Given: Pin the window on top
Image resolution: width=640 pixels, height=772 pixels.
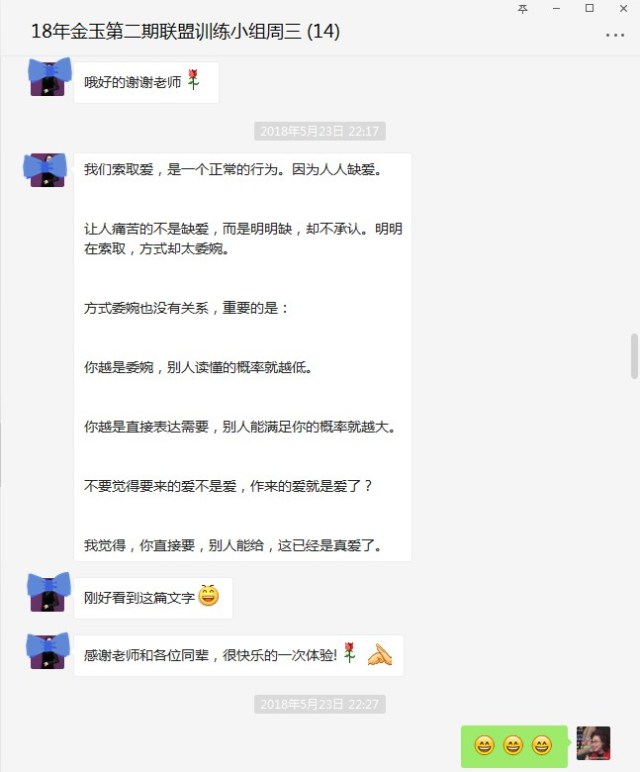Looking at the screenshot, I should (x=522, y=9).
